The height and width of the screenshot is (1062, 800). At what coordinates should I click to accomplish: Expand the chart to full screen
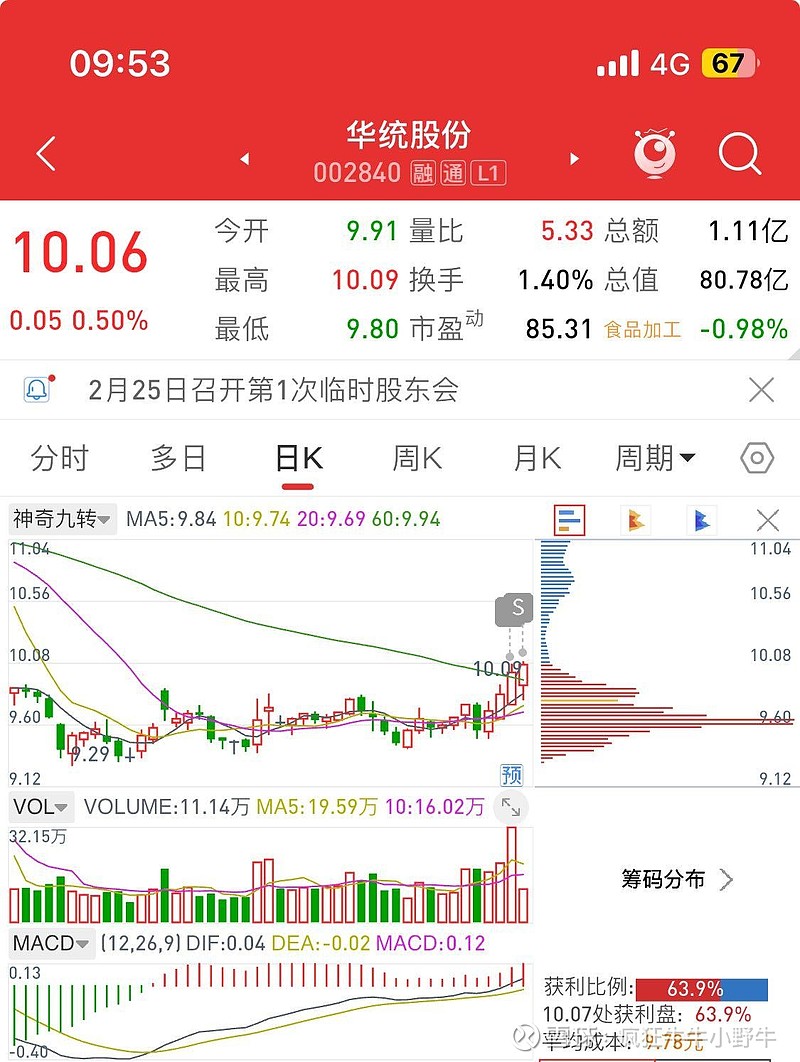point(511,807)
